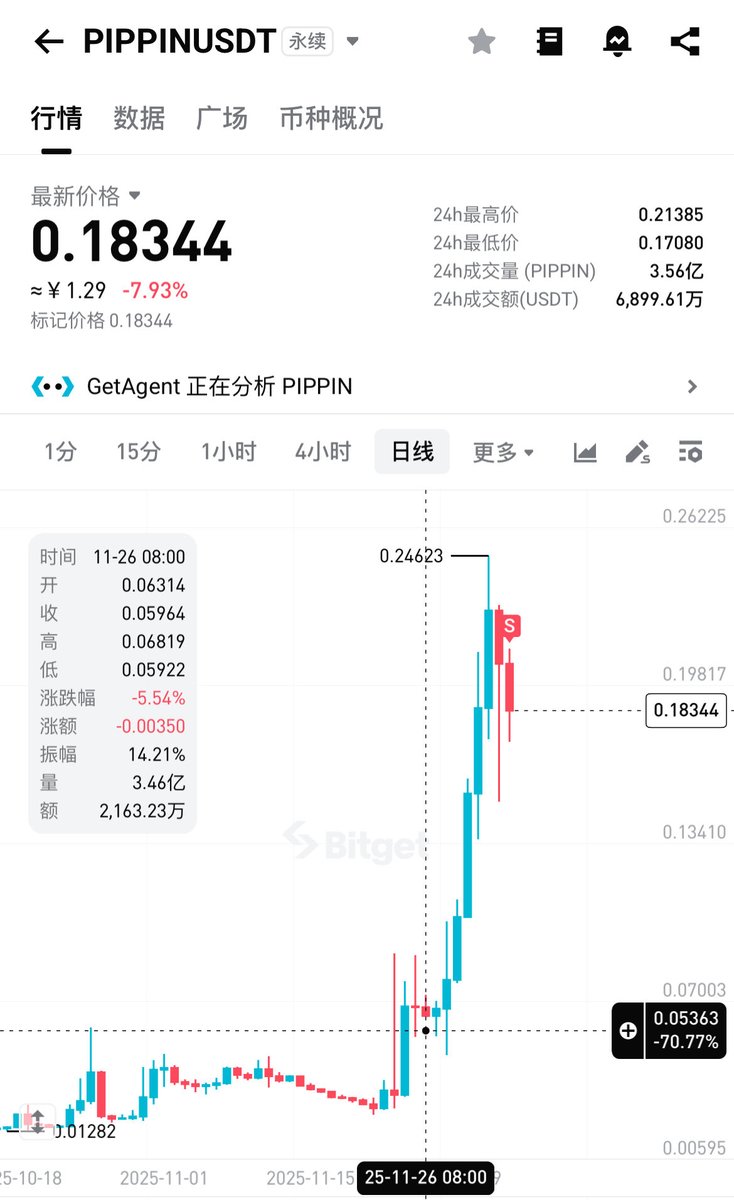Select the 15分 chart interval
The width and height of the screenshot is (734, 1200).
pos(138,452)
